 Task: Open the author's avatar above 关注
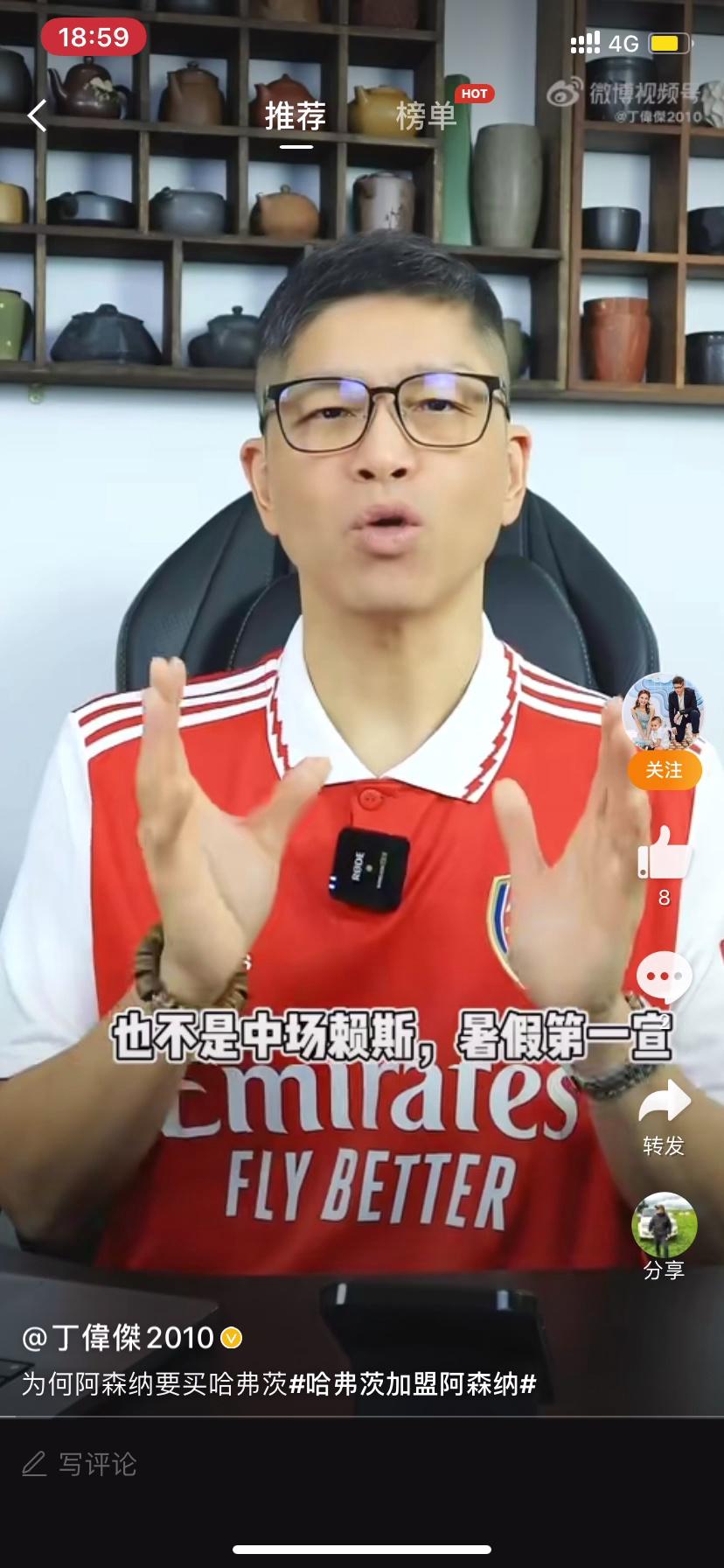(664, 712)
